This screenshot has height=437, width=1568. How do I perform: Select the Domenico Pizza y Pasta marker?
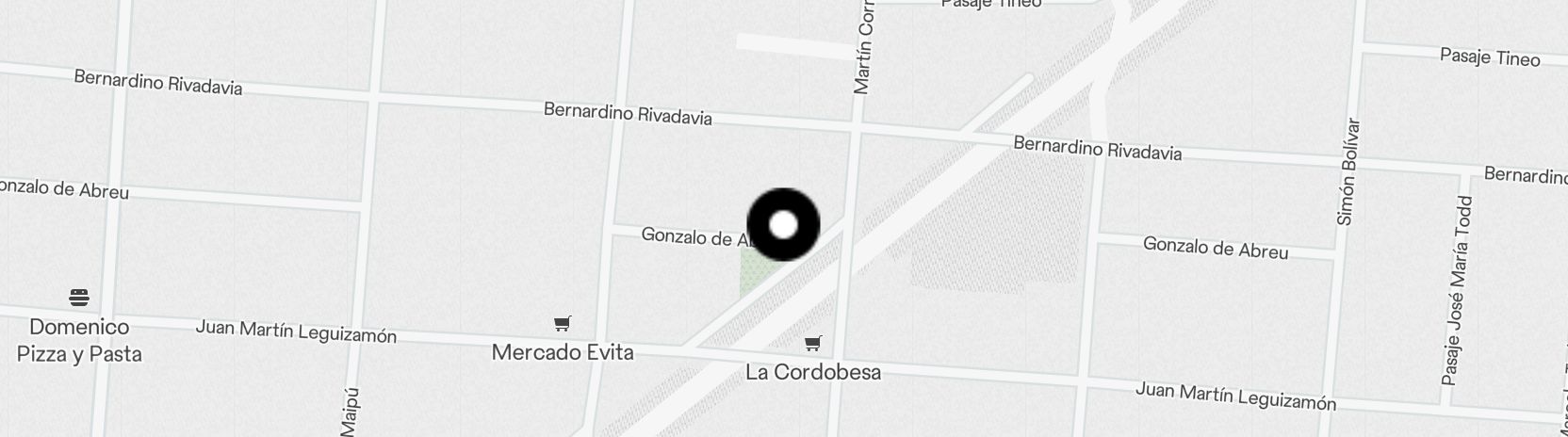[x=79, y=299]
